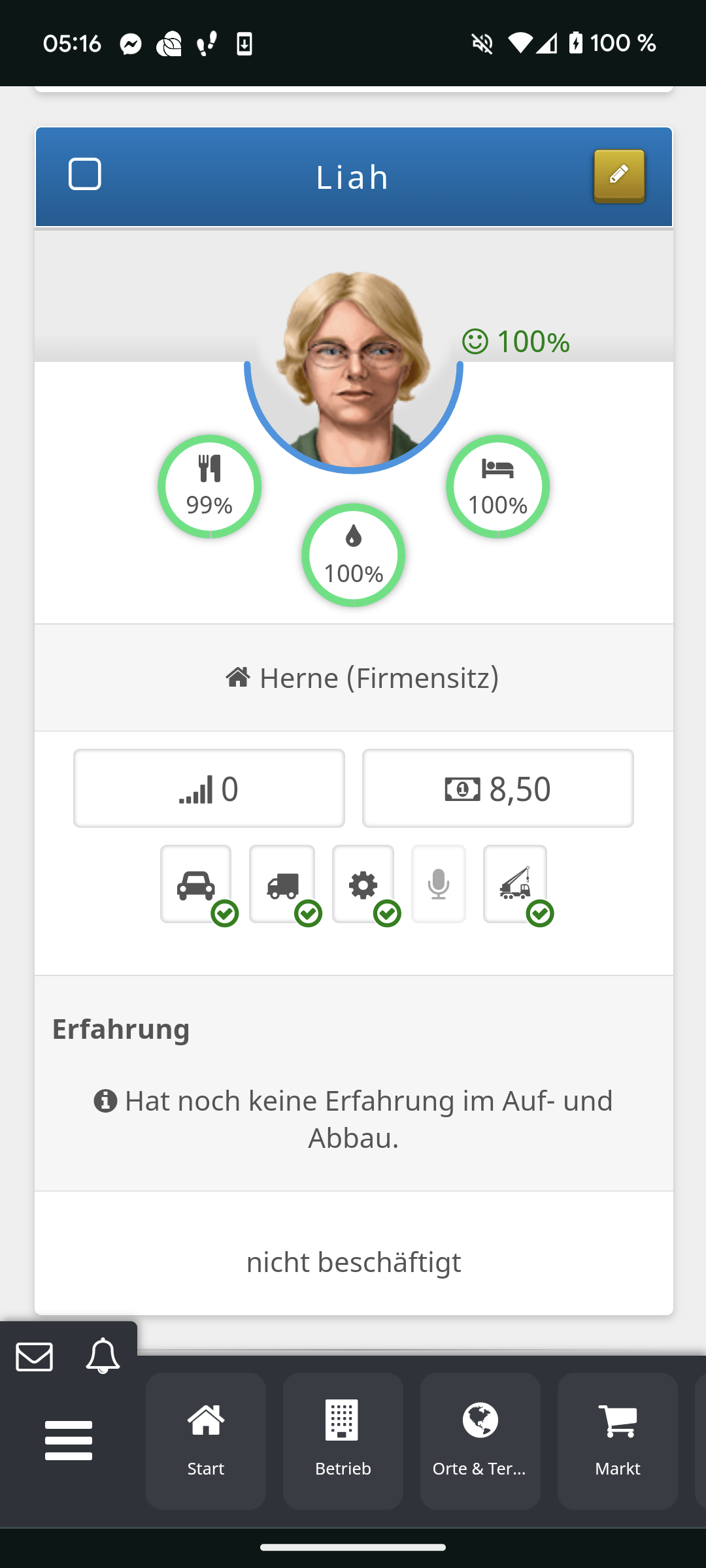
Task: Tap the truck license skill icon
Action: 282,884
